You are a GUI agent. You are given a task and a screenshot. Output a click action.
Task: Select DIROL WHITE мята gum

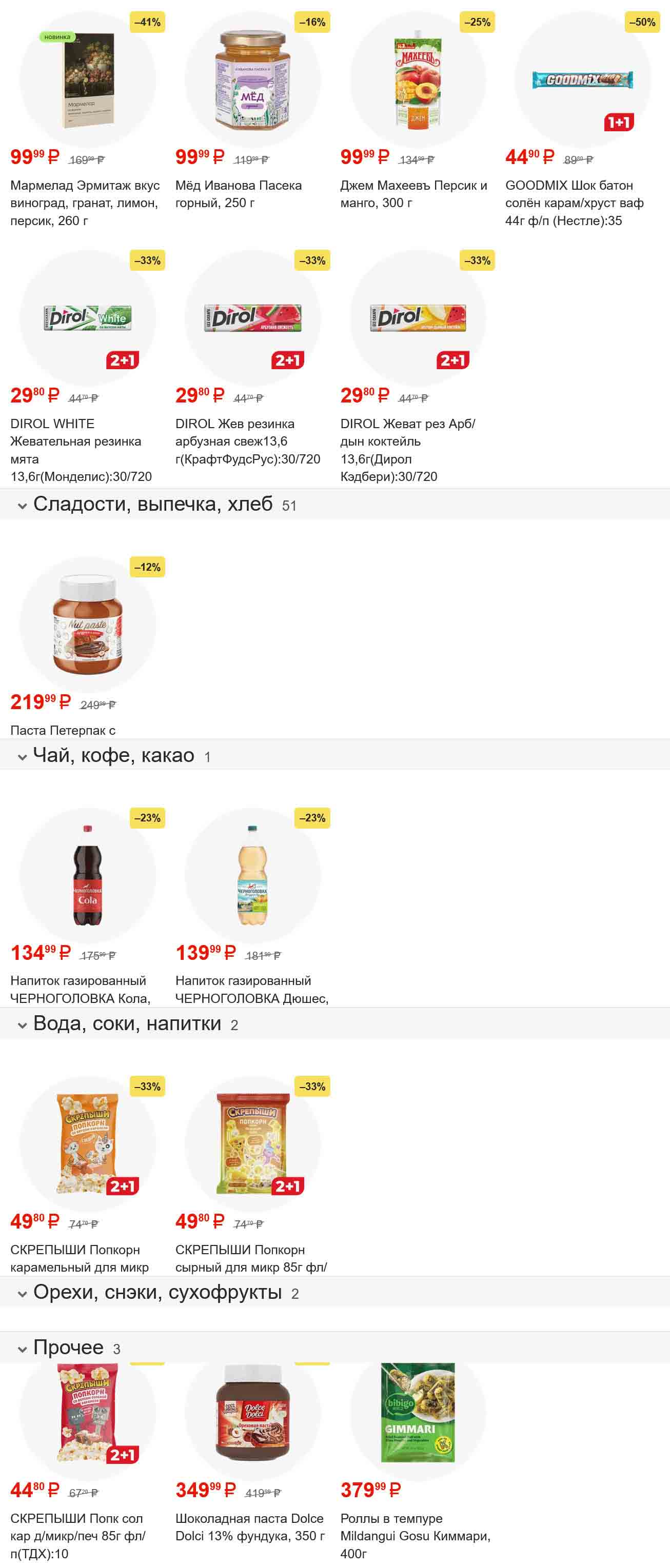pyautogui.click(x=87, y=318)
